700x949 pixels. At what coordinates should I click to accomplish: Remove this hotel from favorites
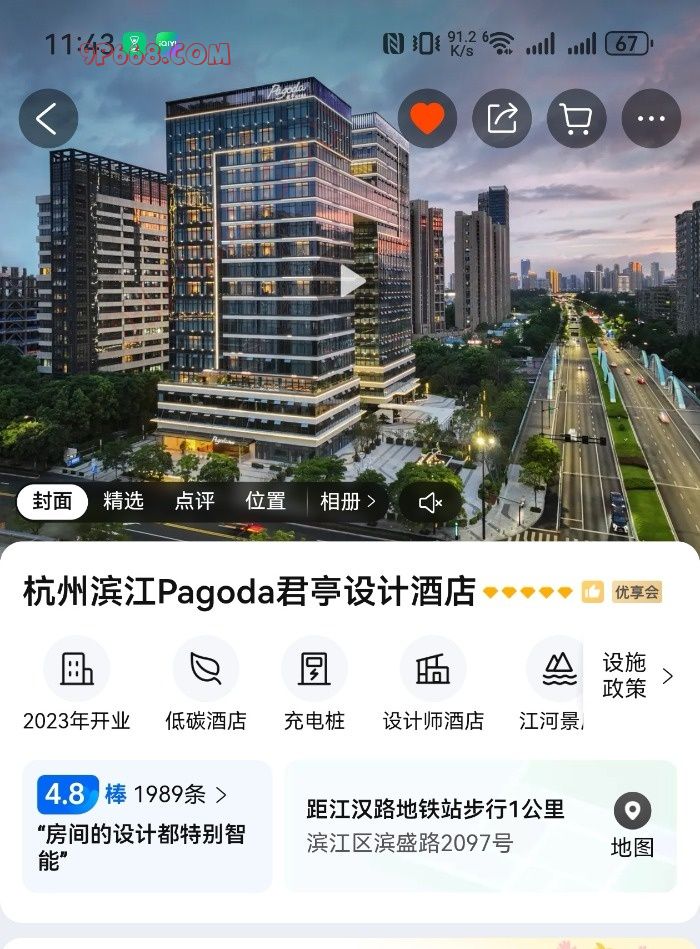point(427,119)
